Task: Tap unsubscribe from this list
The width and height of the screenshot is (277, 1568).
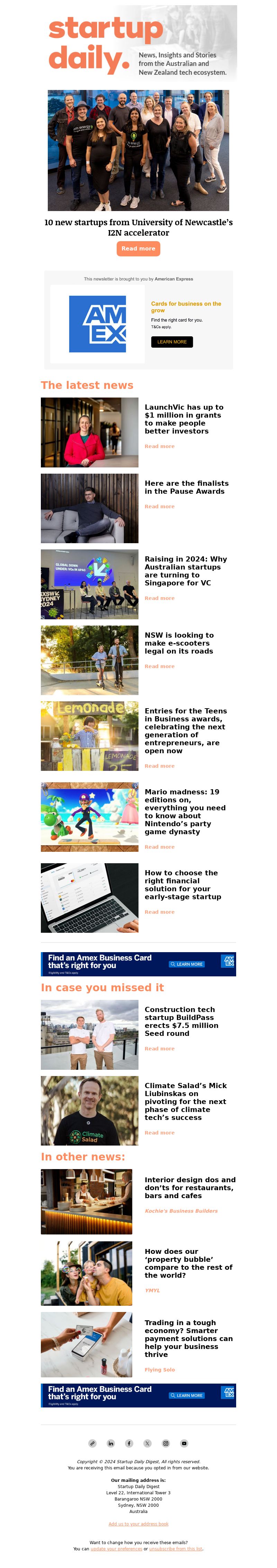Action: 176,1549
